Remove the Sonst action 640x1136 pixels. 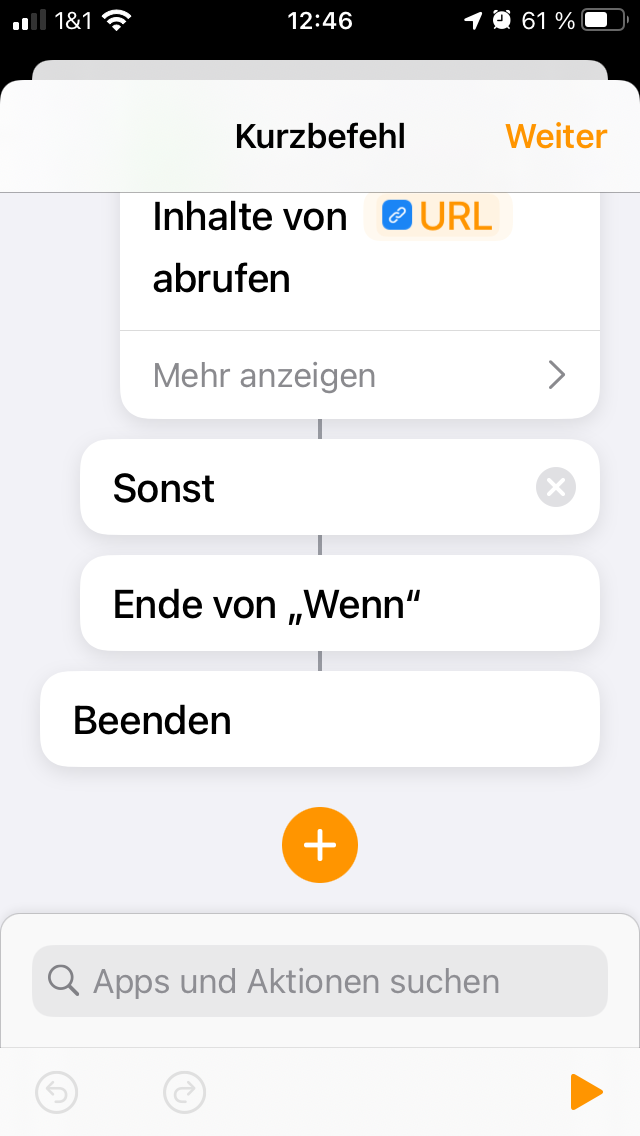click(x=556, y=488)
